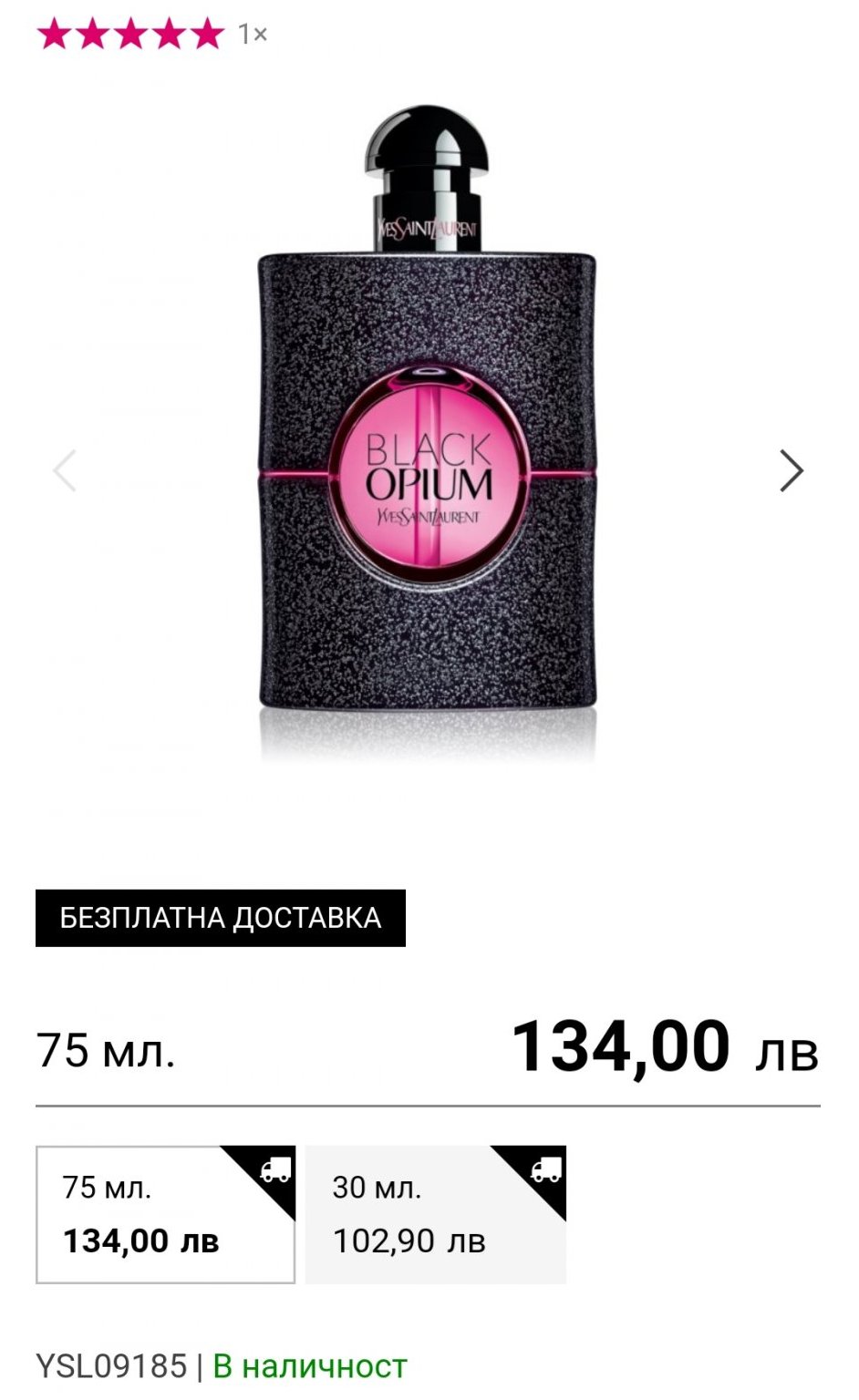Screen dimensions: 859x1400
Task: Select the 75 мл. size option
Action: pyautogui.click(x=165, y=1214)
